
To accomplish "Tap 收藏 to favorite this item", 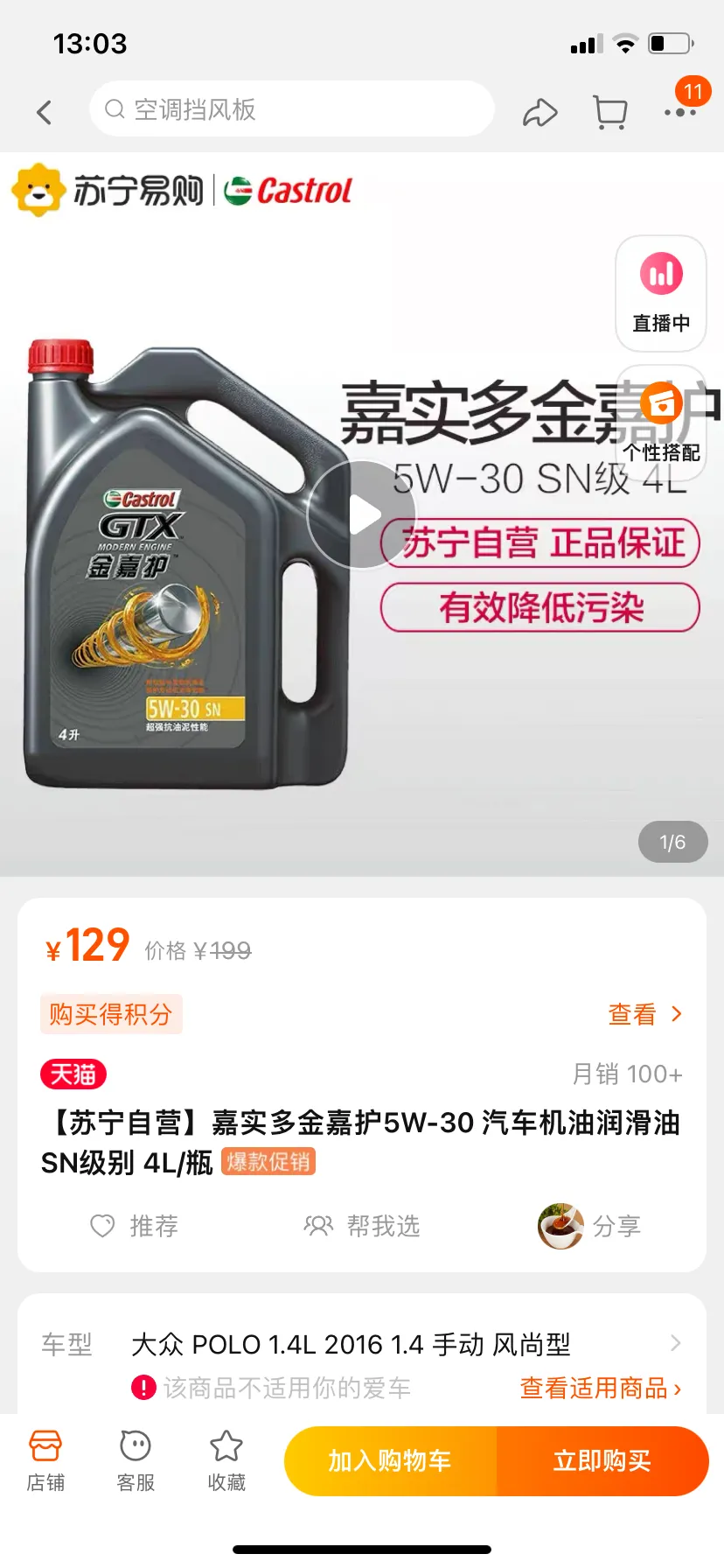I will coord(226,1460).
